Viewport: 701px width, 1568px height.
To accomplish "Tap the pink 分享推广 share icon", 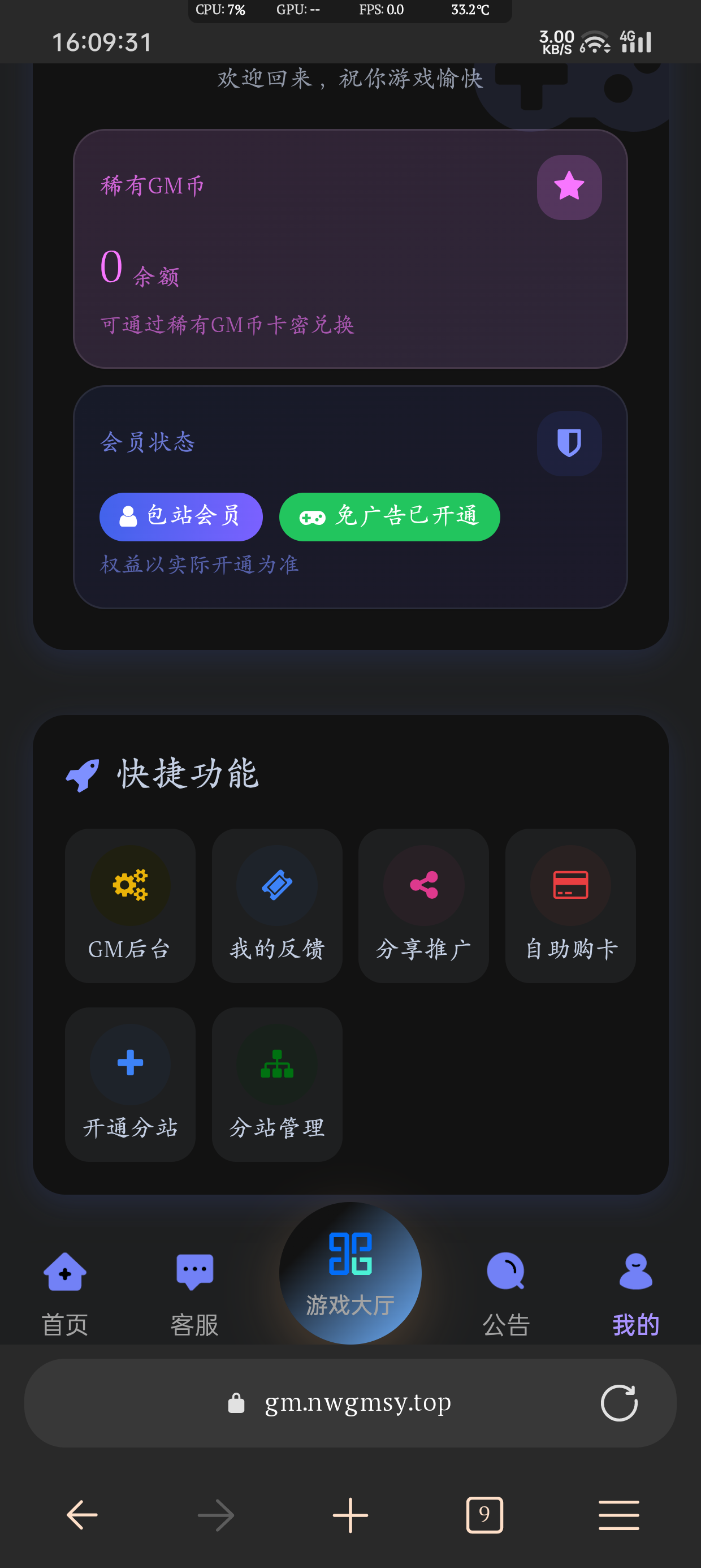I will tap(423, 886).
